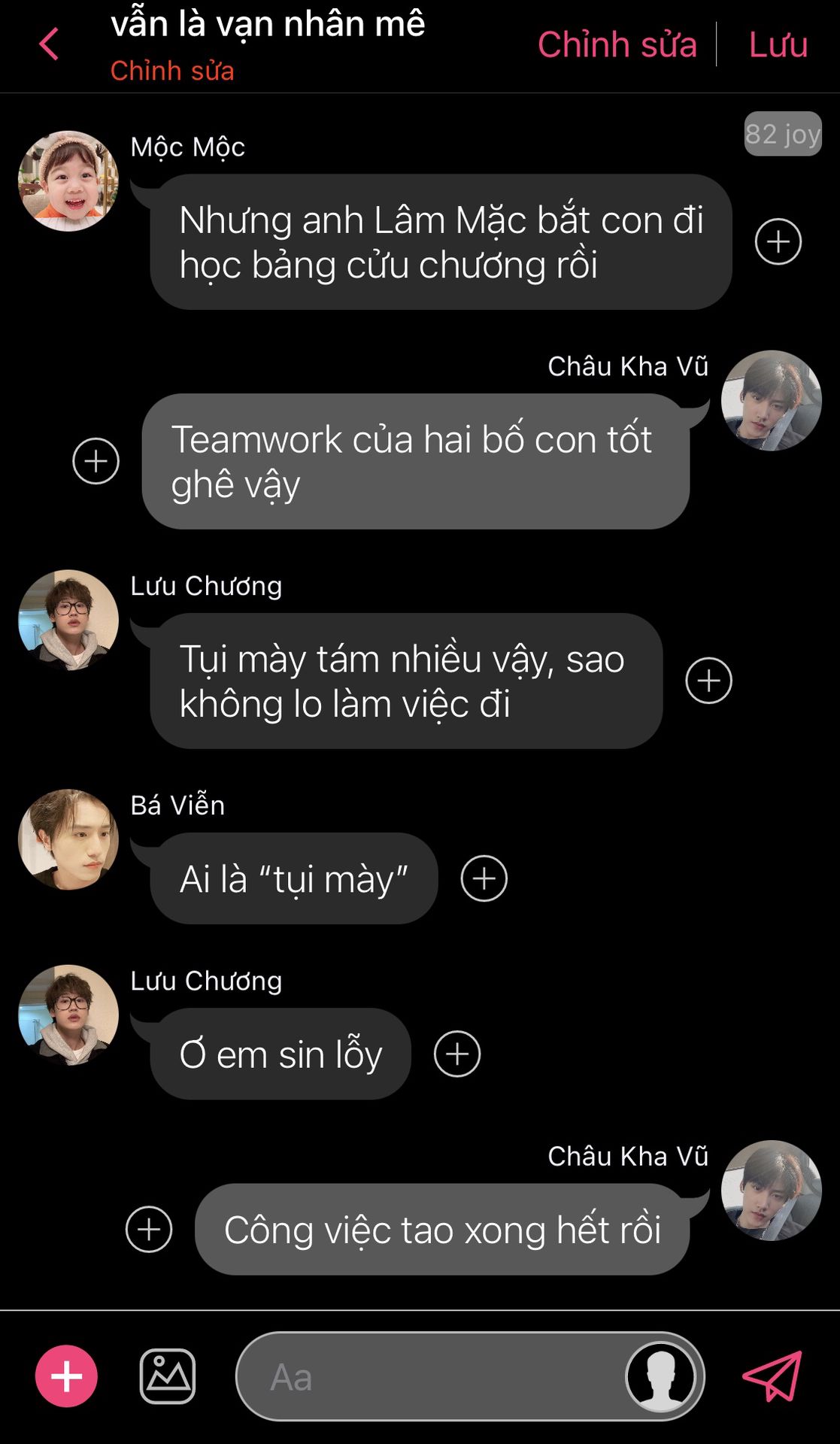Tap the large Chỉnh sửa in the header
The height and width of the screenshot is (1444, 840).
tap(617, 44)
